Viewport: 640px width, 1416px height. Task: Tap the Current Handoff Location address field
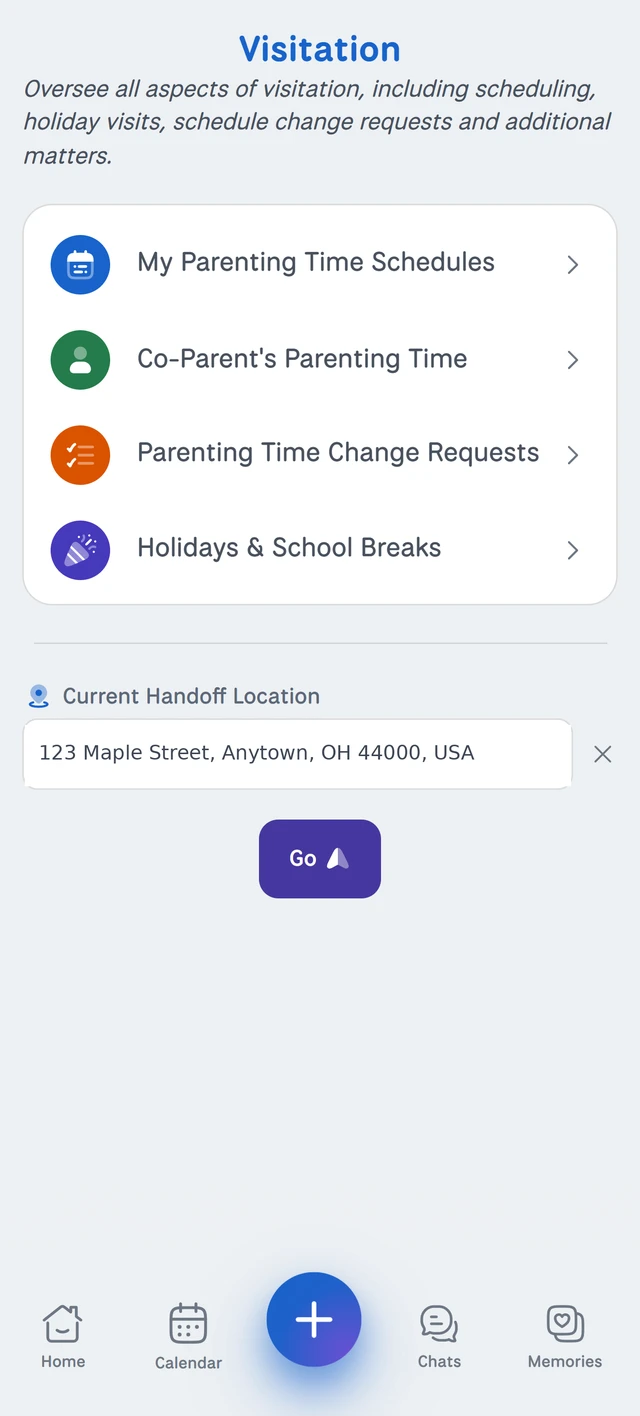point(297,754)
